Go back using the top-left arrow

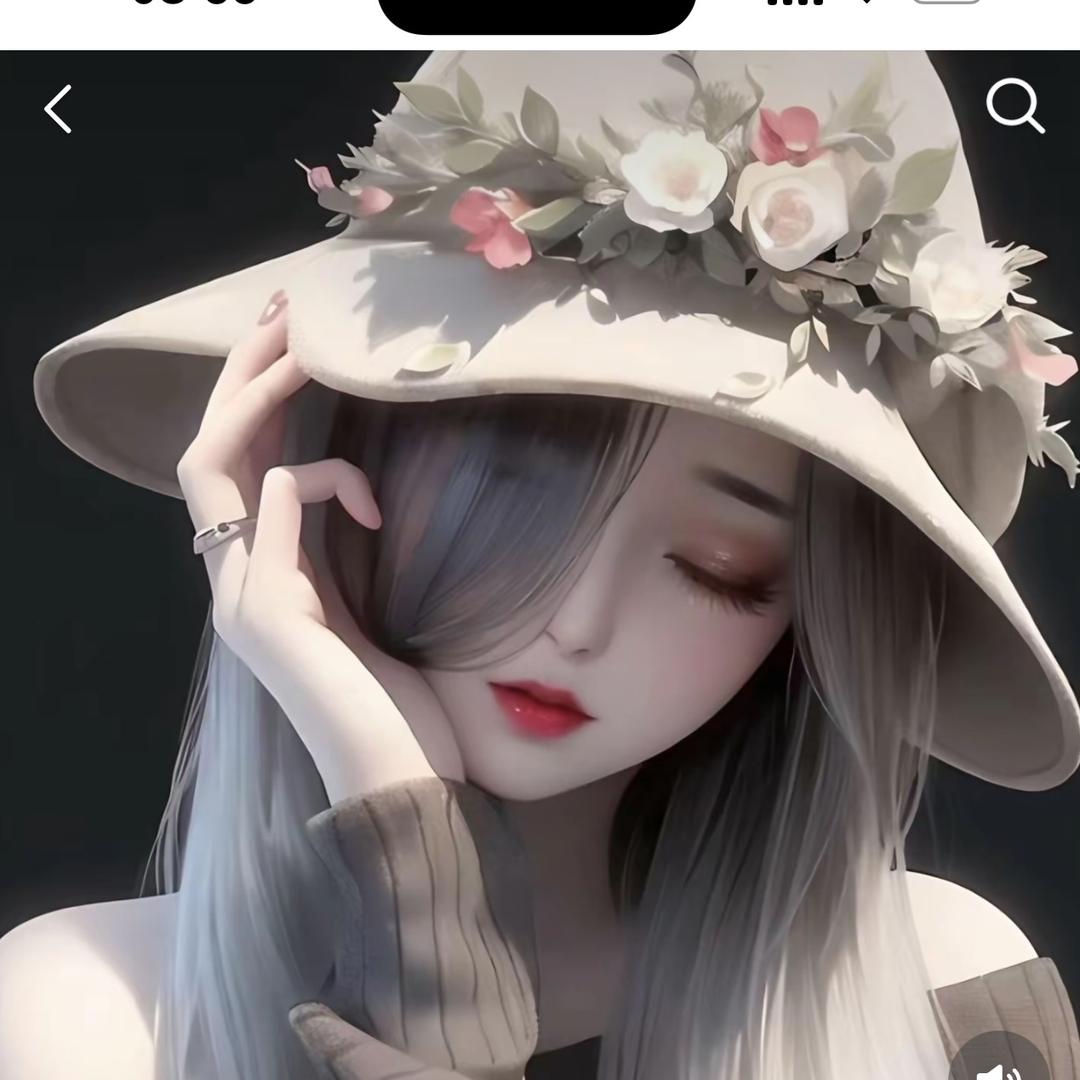pyautogui.click(x=59, y=108)
